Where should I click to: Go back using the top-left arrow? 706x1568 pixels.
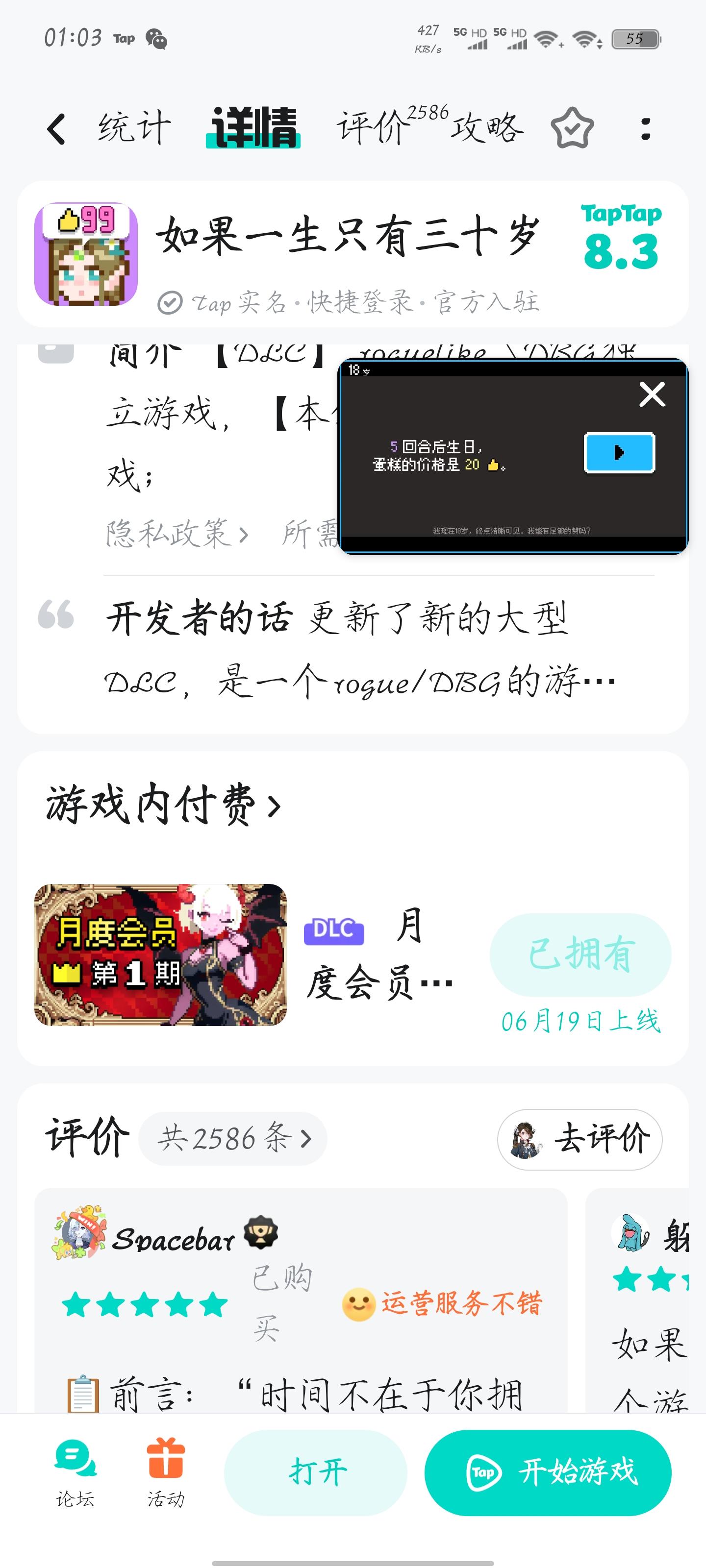pyautogui.click(x=56, y=128)
